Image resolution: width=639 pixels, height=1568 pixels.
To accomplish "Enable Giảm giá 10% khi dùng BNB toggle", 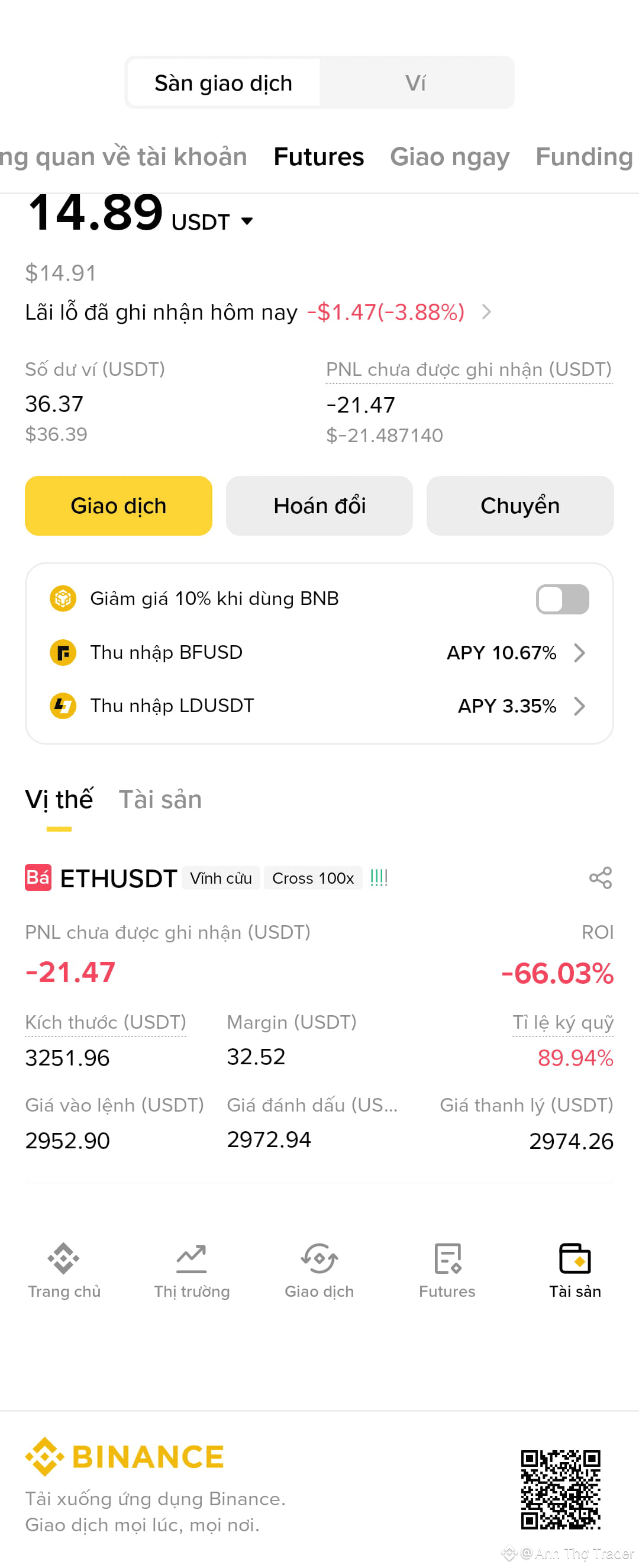I will pyautogui.click(x=561, y=598).
